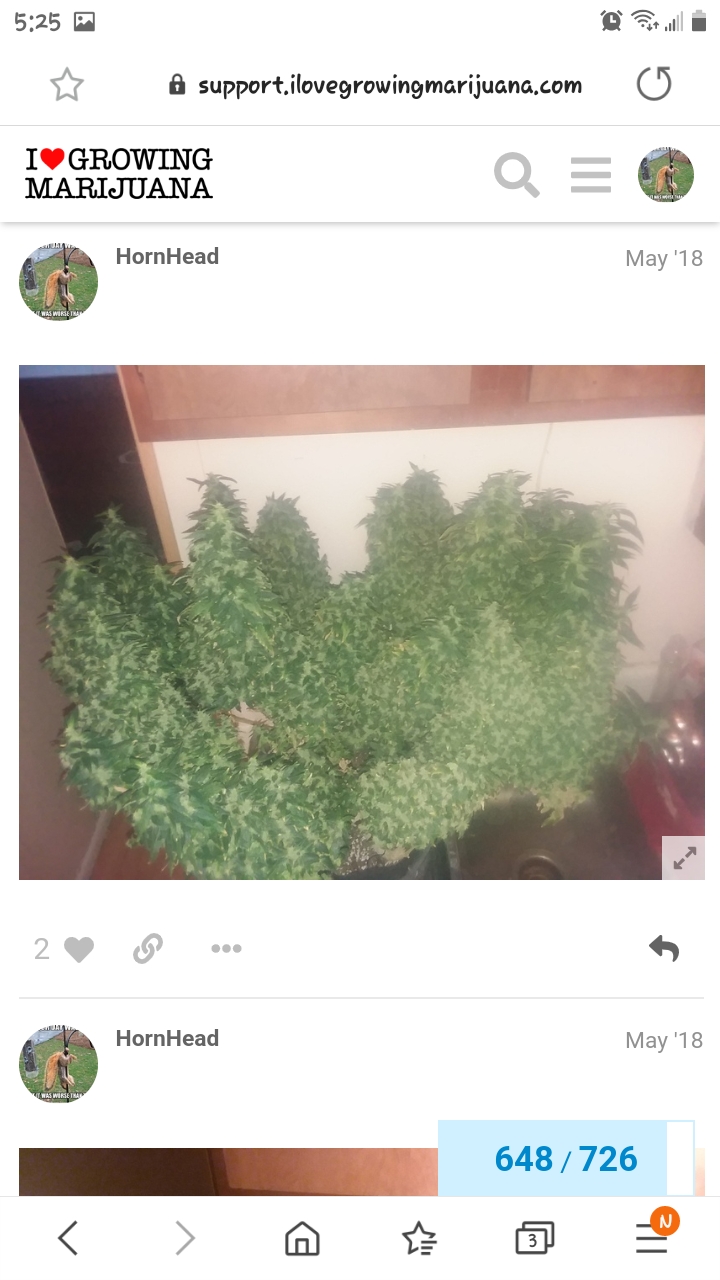The image size is (720, 1280).
Task: Tap the address bar URL
Action: [x=390, y=85]
